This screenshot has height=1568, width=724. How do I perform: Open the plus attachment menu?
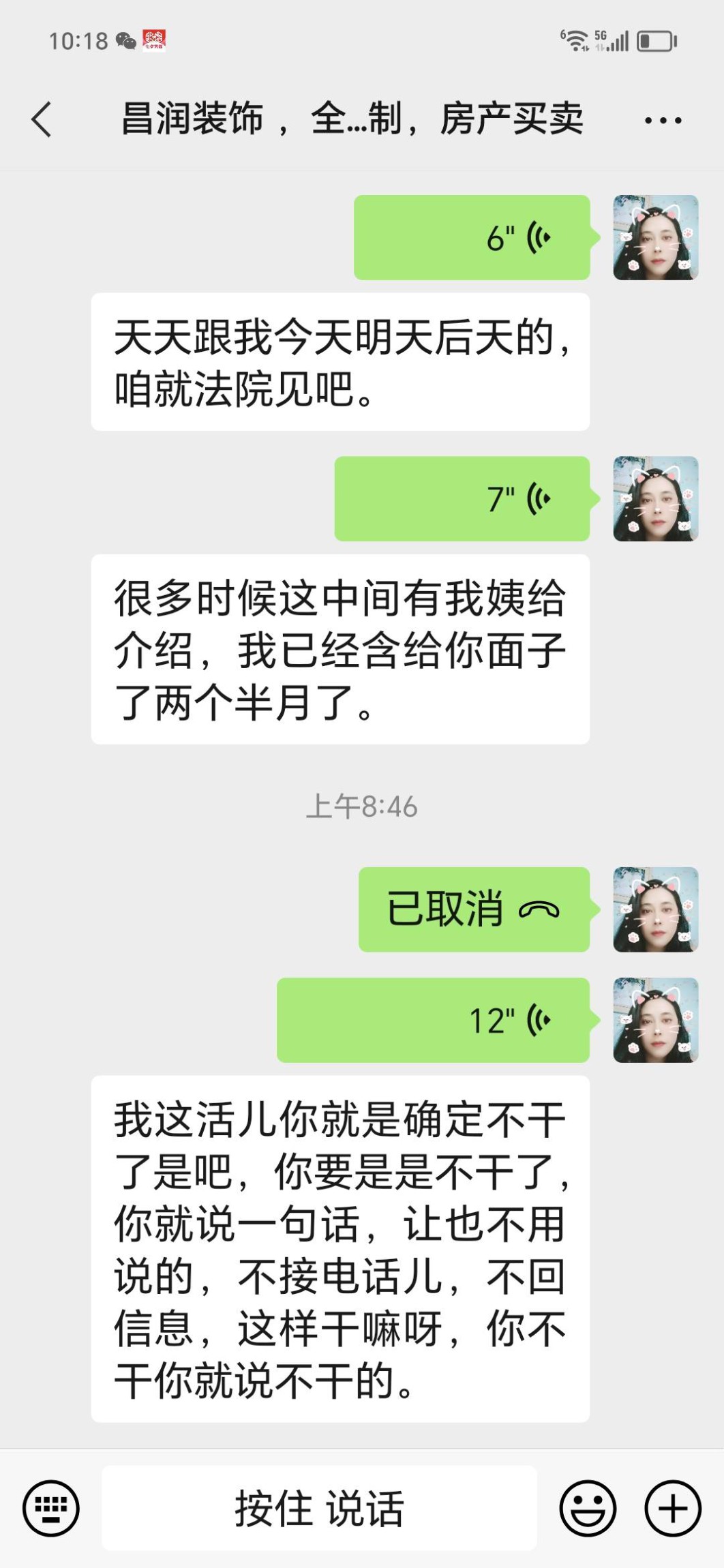tap(673, 1508)
